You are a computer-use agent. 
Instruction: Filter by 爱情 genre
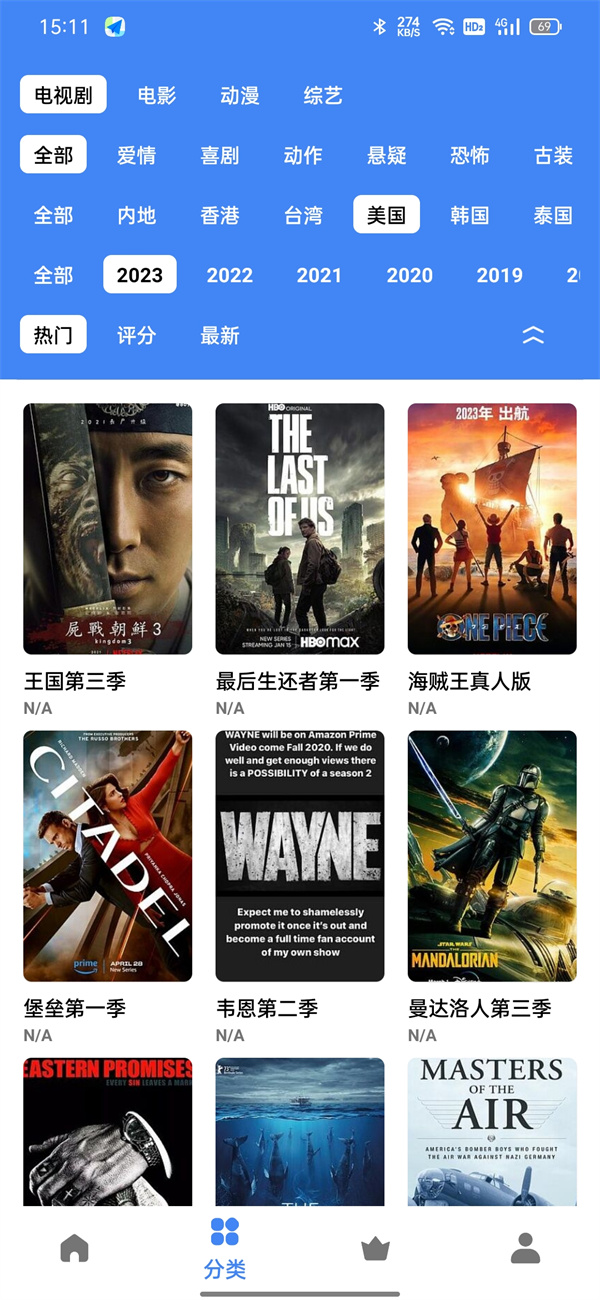coord(136,155)
